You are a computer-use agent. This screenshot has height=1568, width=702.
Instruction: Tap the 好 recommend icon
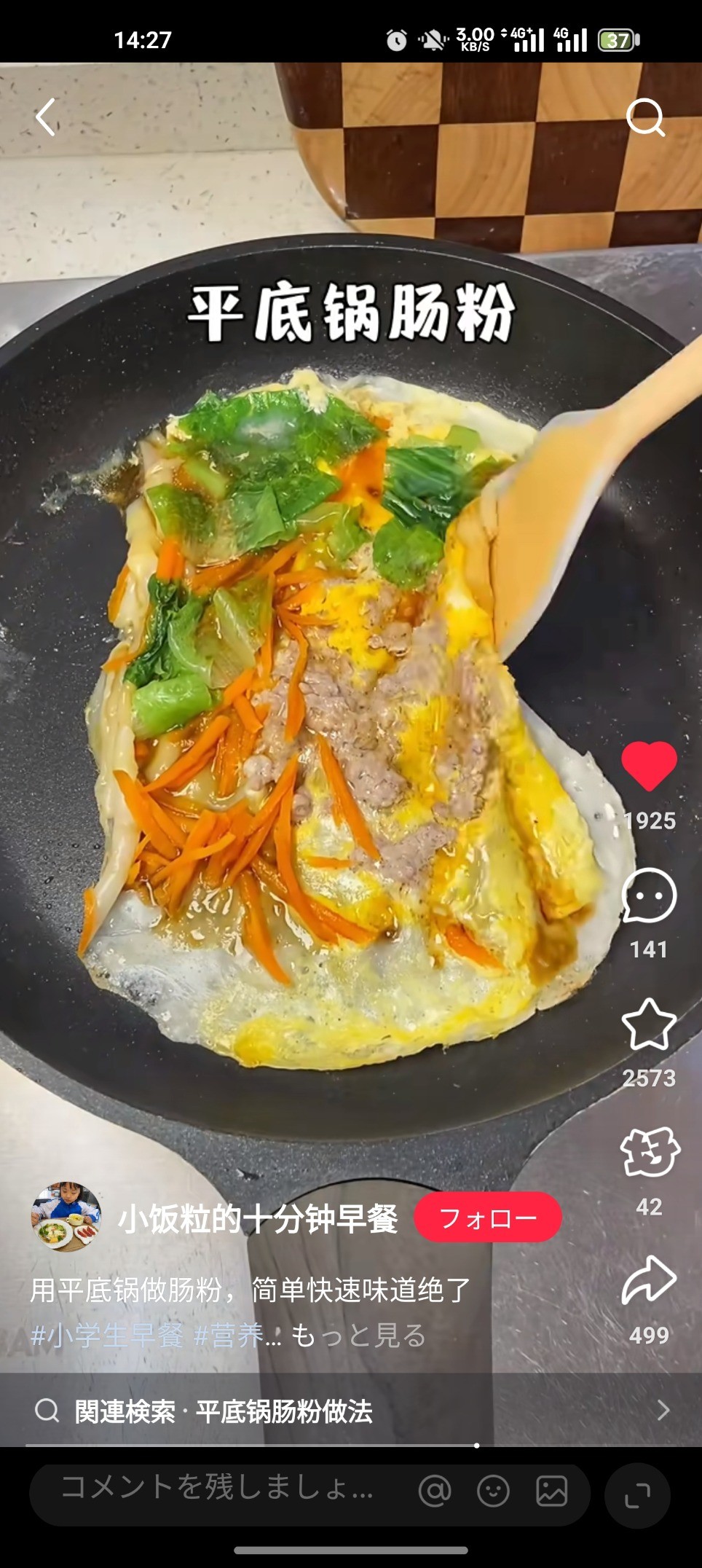click(x=649, y=1153)
